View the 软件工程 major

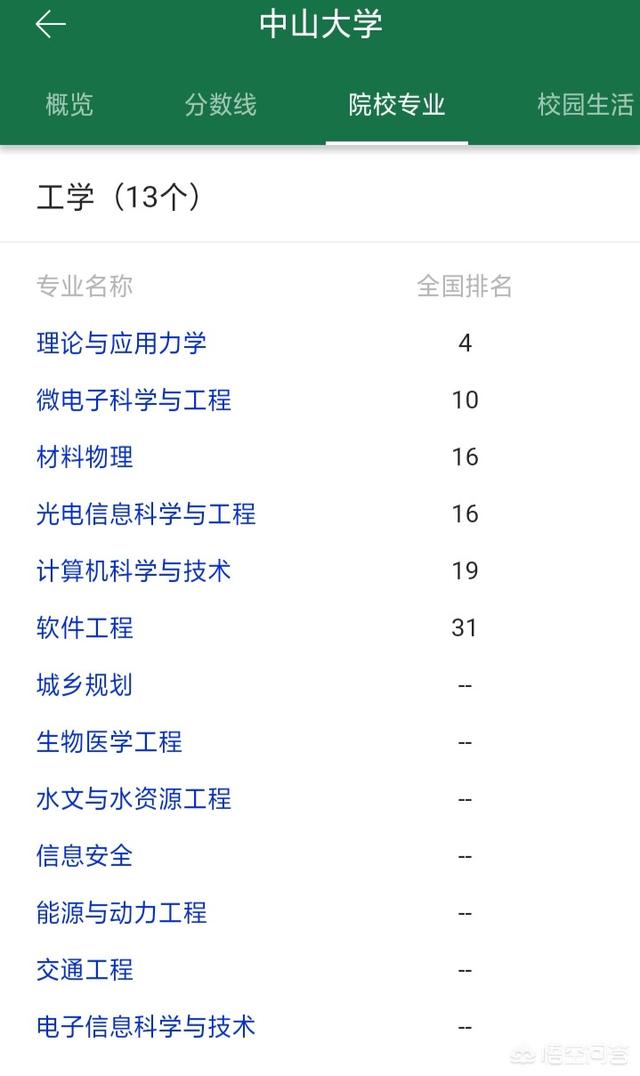click(x=84, y=628)
